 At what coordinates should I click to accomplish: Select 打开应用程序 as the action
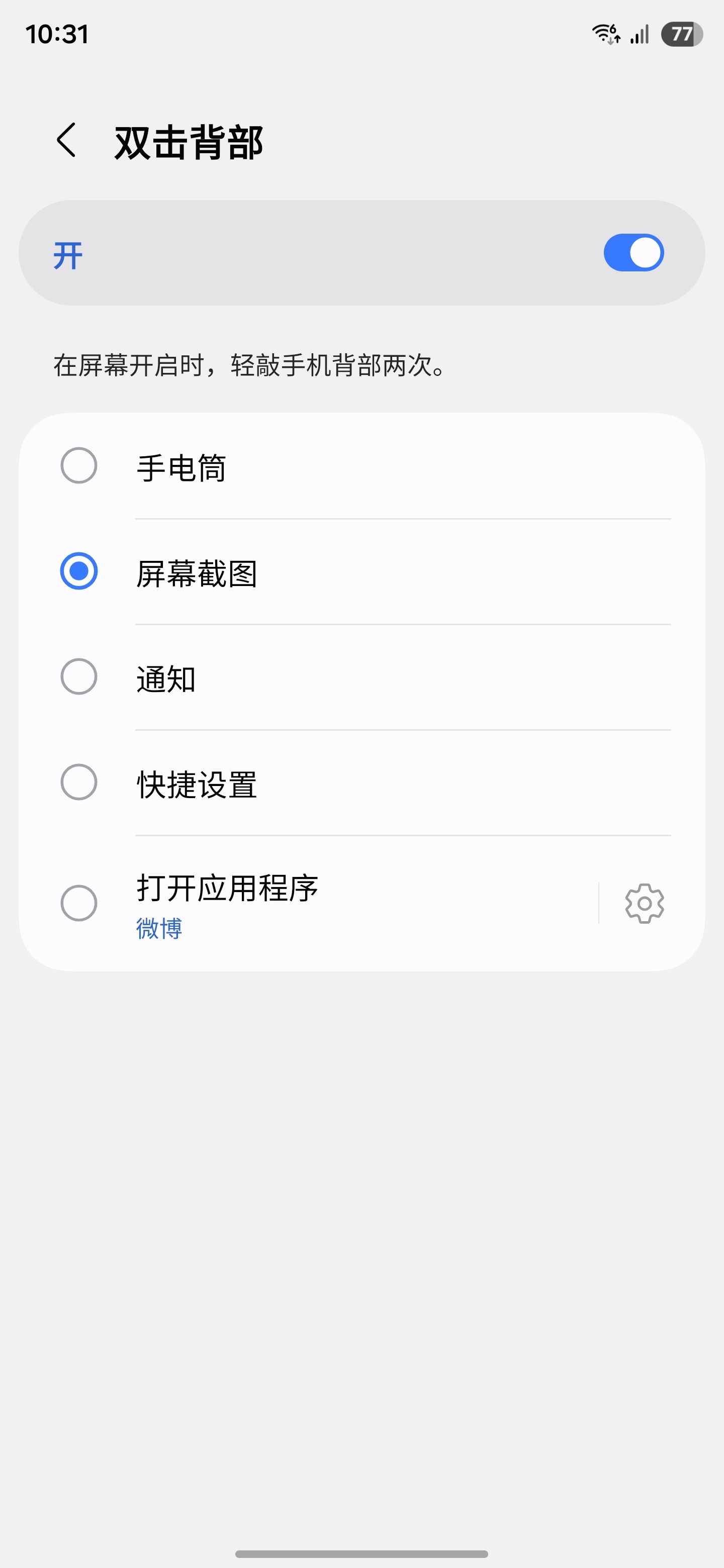(308, 903)
